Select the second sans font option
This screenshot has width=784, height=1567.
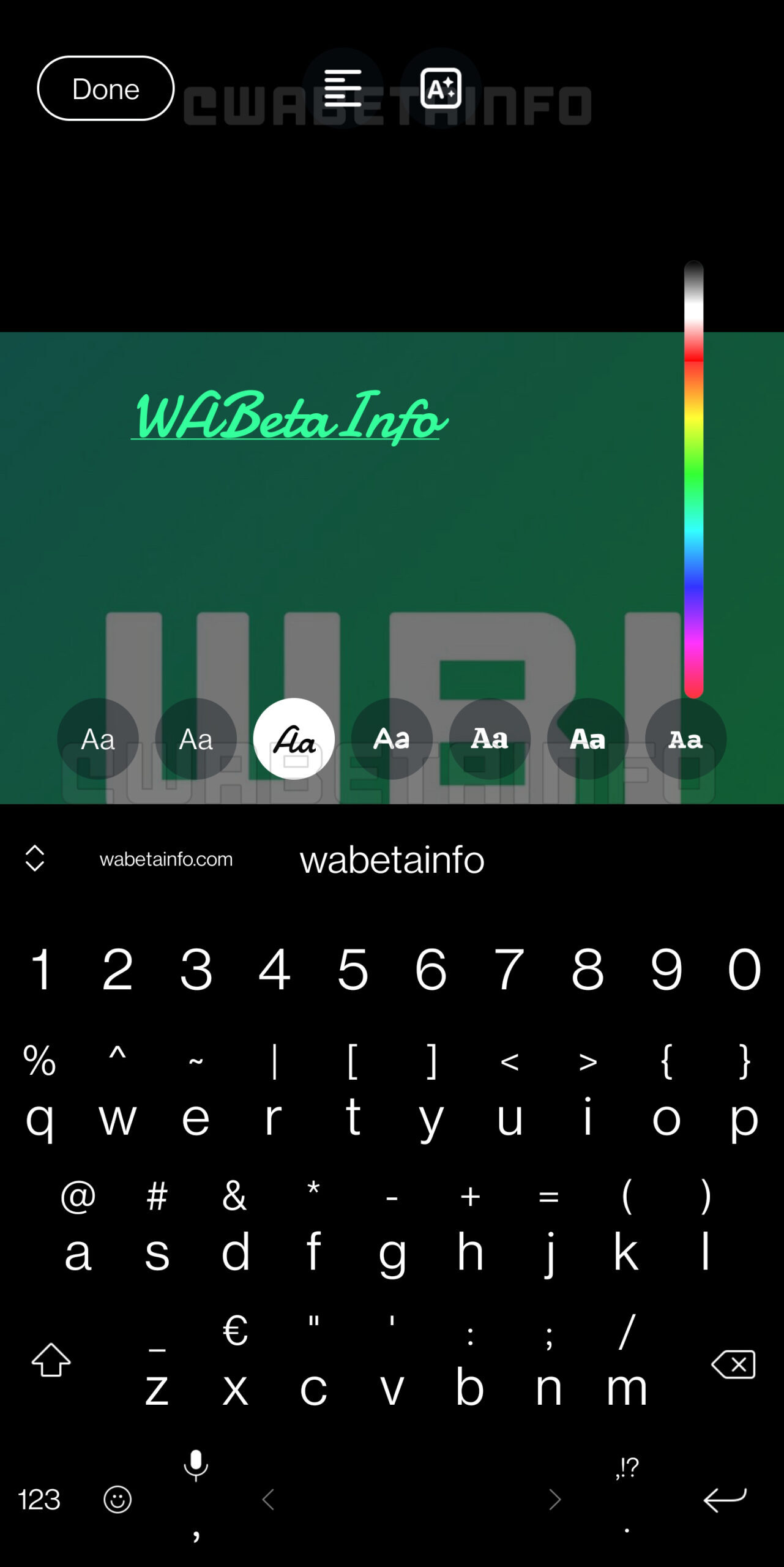[196, 739]
